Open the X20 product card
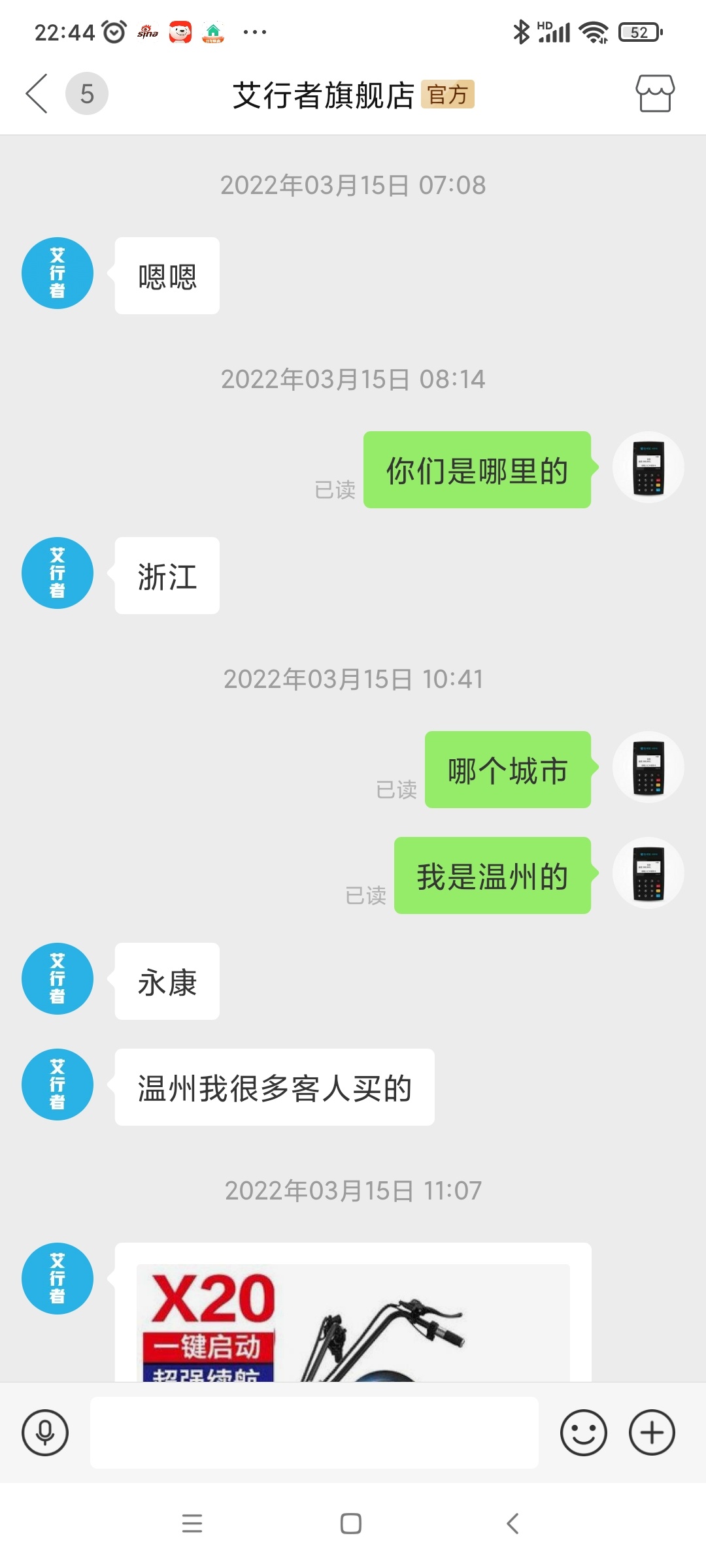Screen dimensions: 706x1568 (353, 1320)
